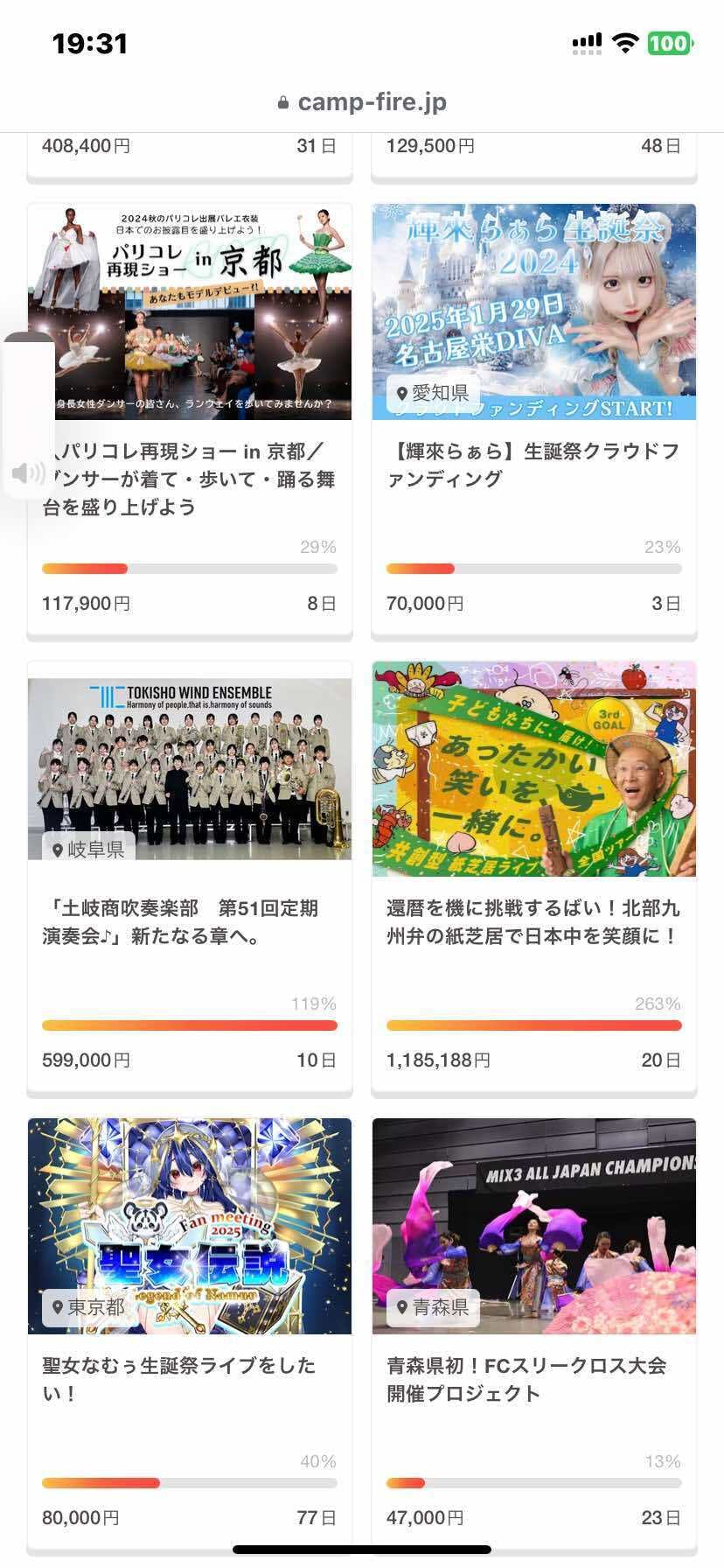This screenshot has height=1568, width=724.
Task: Open the 輝來らぁら生誕祭 crowdfunding card
Action: pyautogui.click(x=533, y=465)
